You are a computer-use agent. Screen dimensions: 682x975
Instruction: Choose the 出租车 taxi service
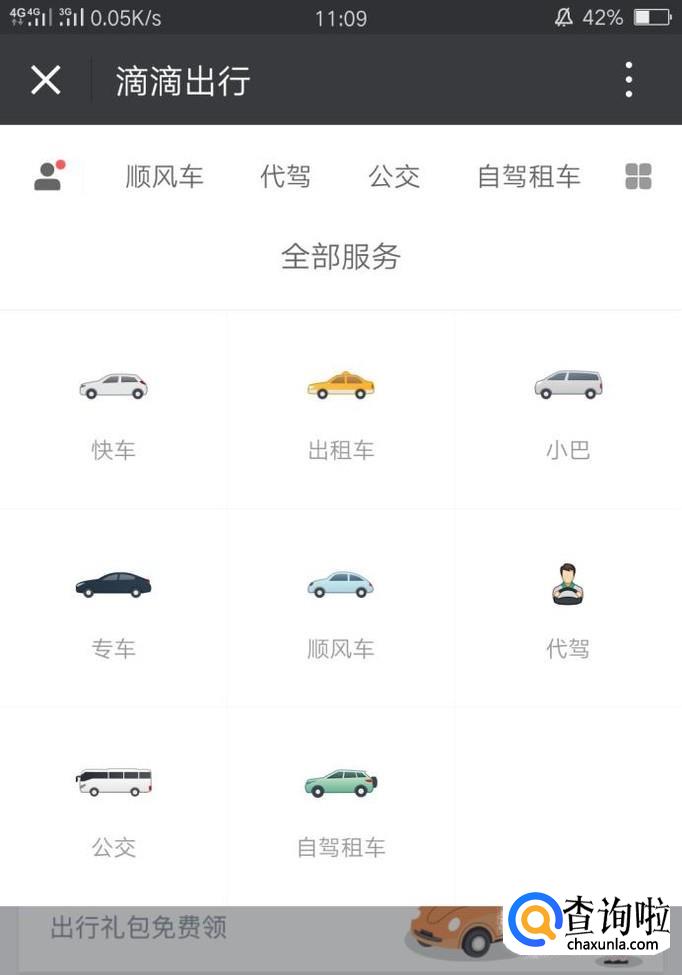pyautogui.click(x=341, y=410)
